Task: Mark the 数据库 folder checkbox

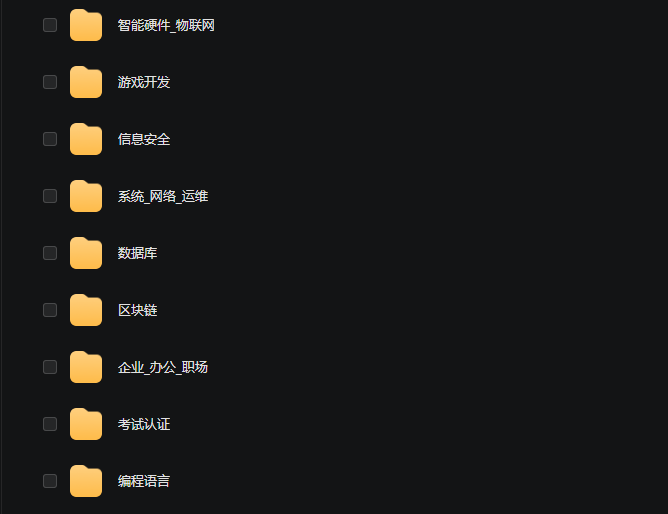Action: pyautogui.click(x=50, y=253)
